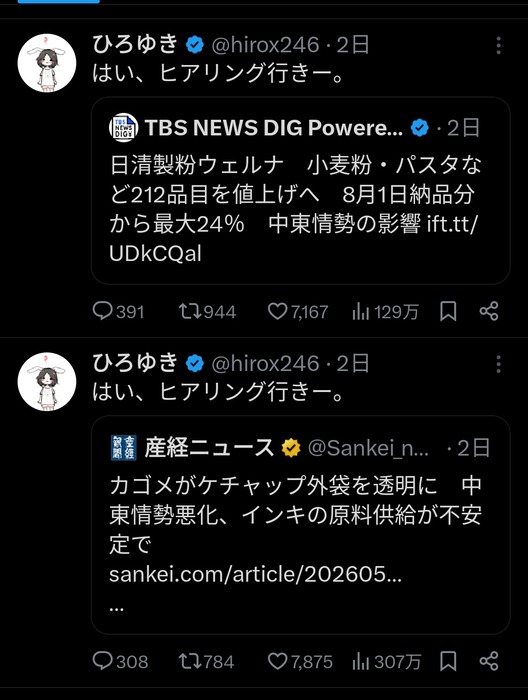
Task: Open ひろゆき's avatar above the TBS quote
Action: pos(47,63)
